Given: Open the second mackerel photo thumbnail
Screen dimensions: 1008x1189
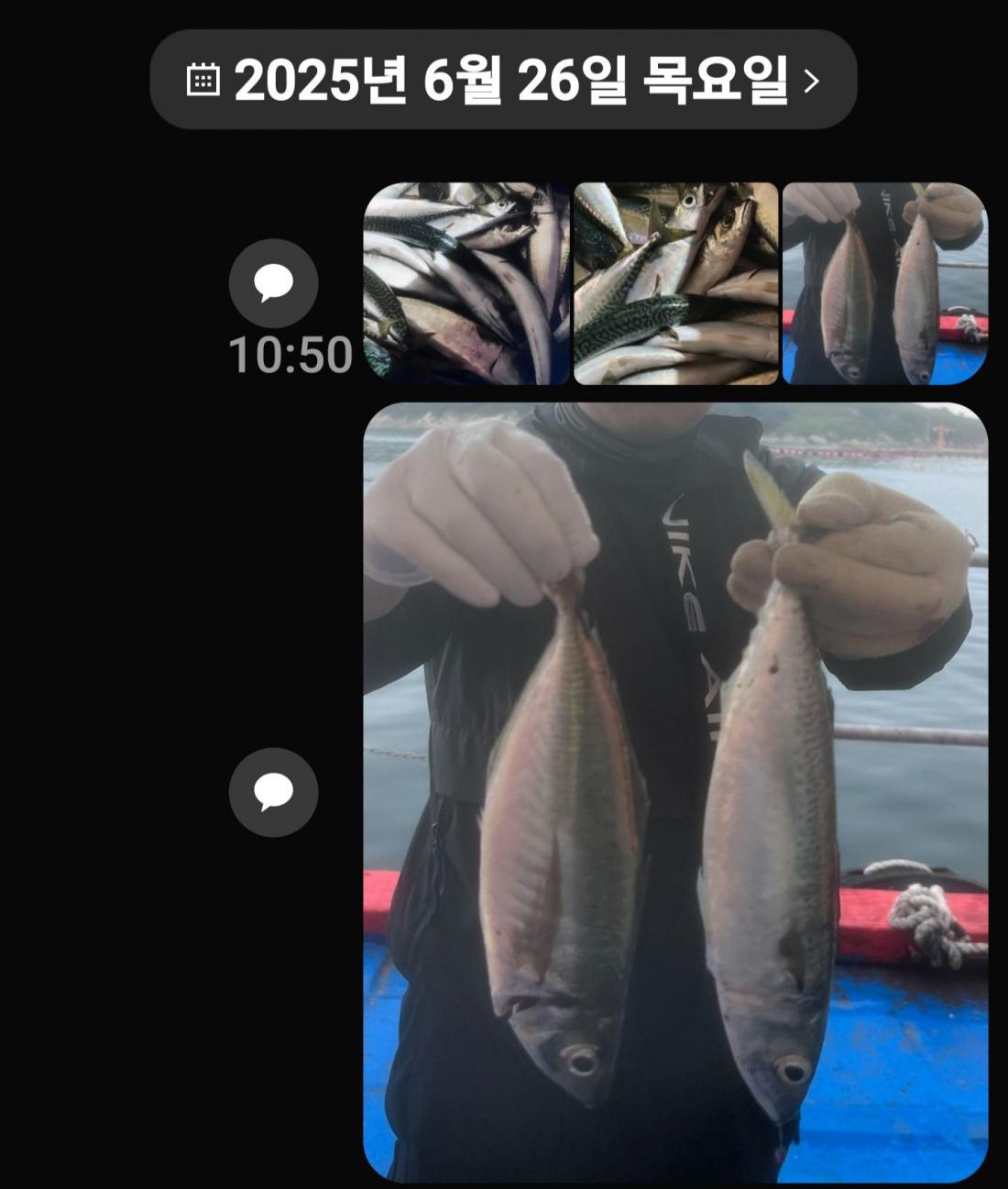Looking at the screenshot, I should coord(675,283).
